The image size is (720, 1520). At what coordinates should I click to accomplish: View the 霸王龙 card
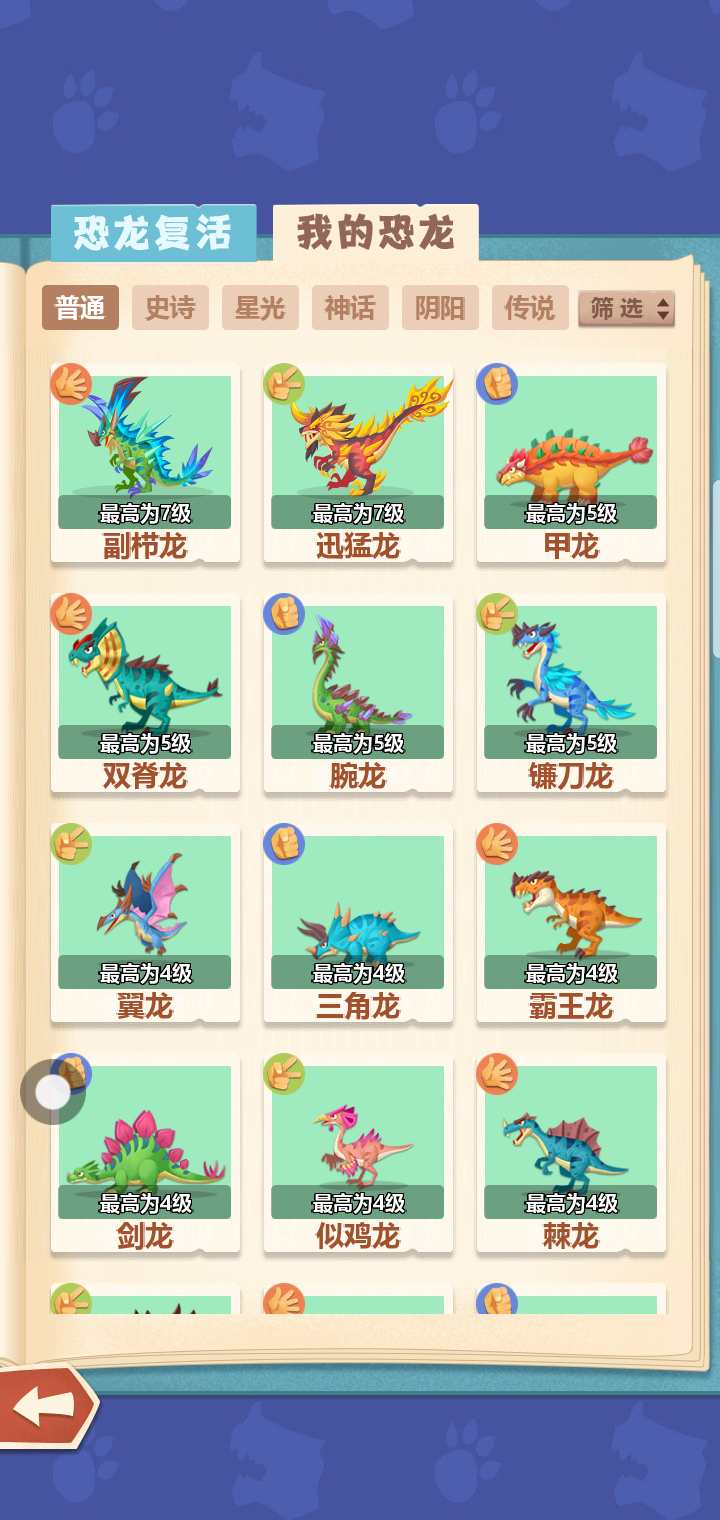coord(571,923)
